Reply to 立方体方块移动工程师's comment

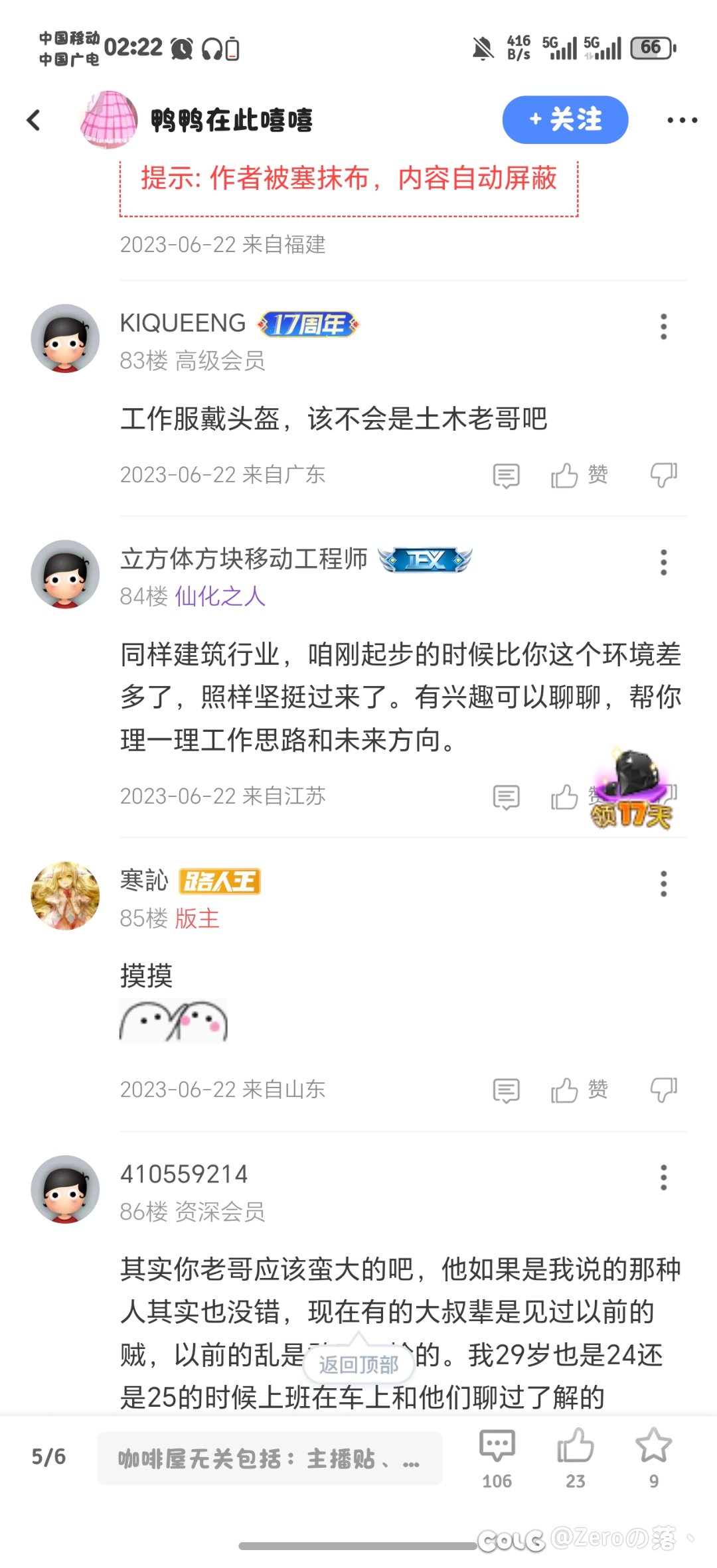[x=506, y=797]
